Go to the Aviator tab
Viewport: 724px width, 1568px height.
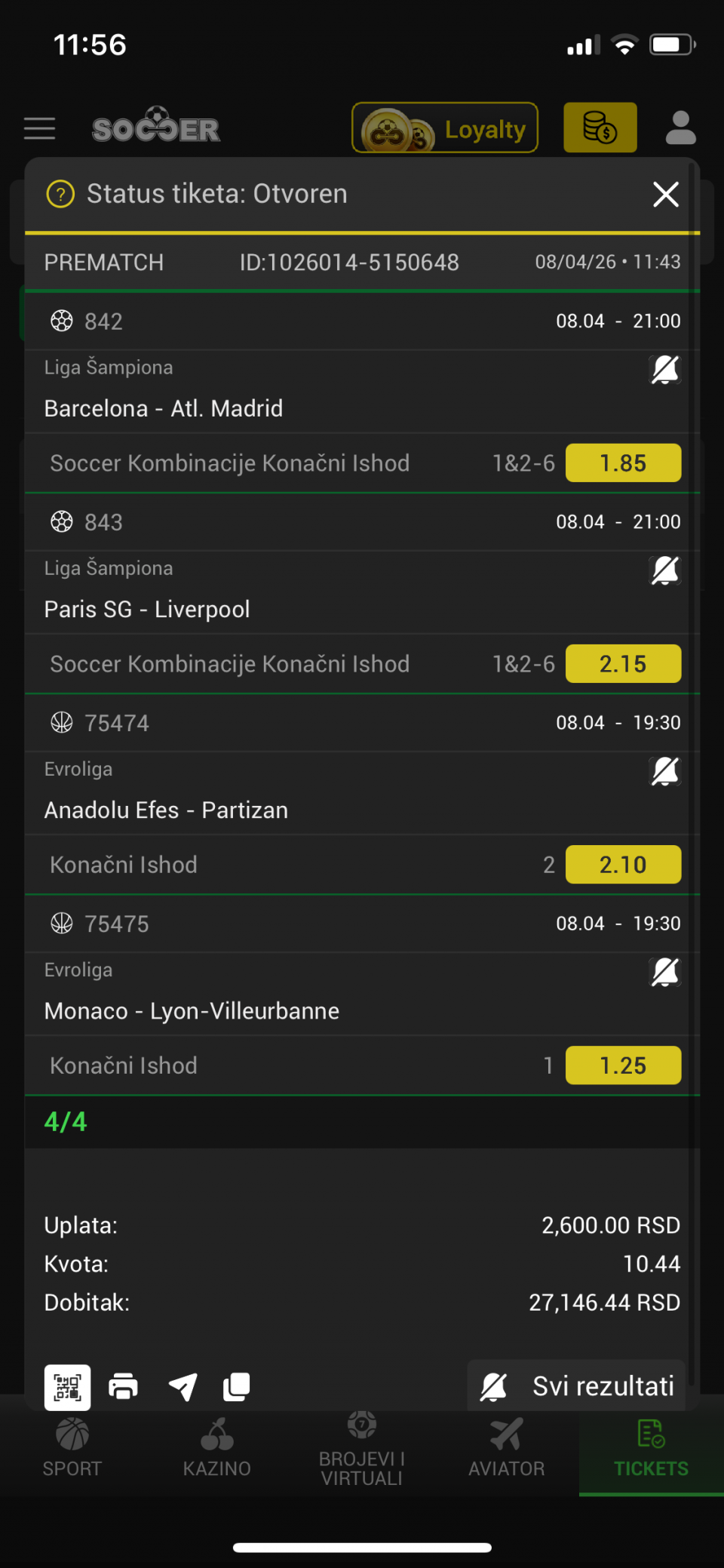pos(506,1447)
